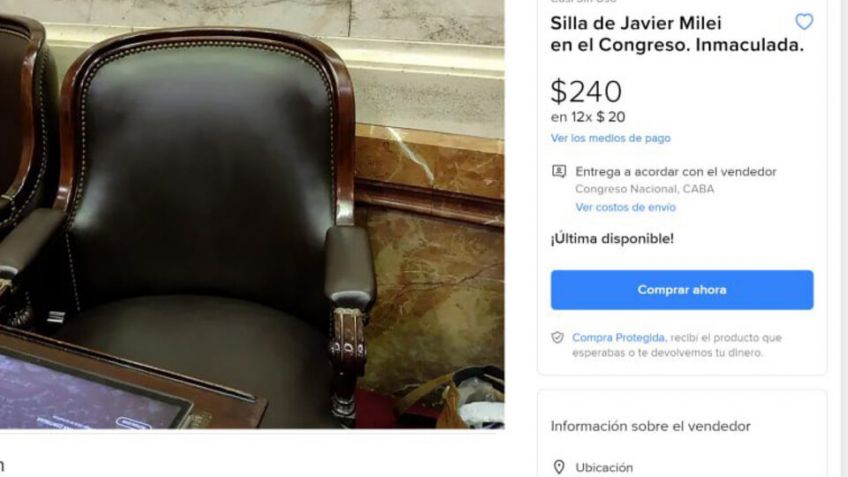Tap the 'Comprar ahora' button
Viewport: 848px width, 477px height.
pyautogui.click(x=681, y=290)
